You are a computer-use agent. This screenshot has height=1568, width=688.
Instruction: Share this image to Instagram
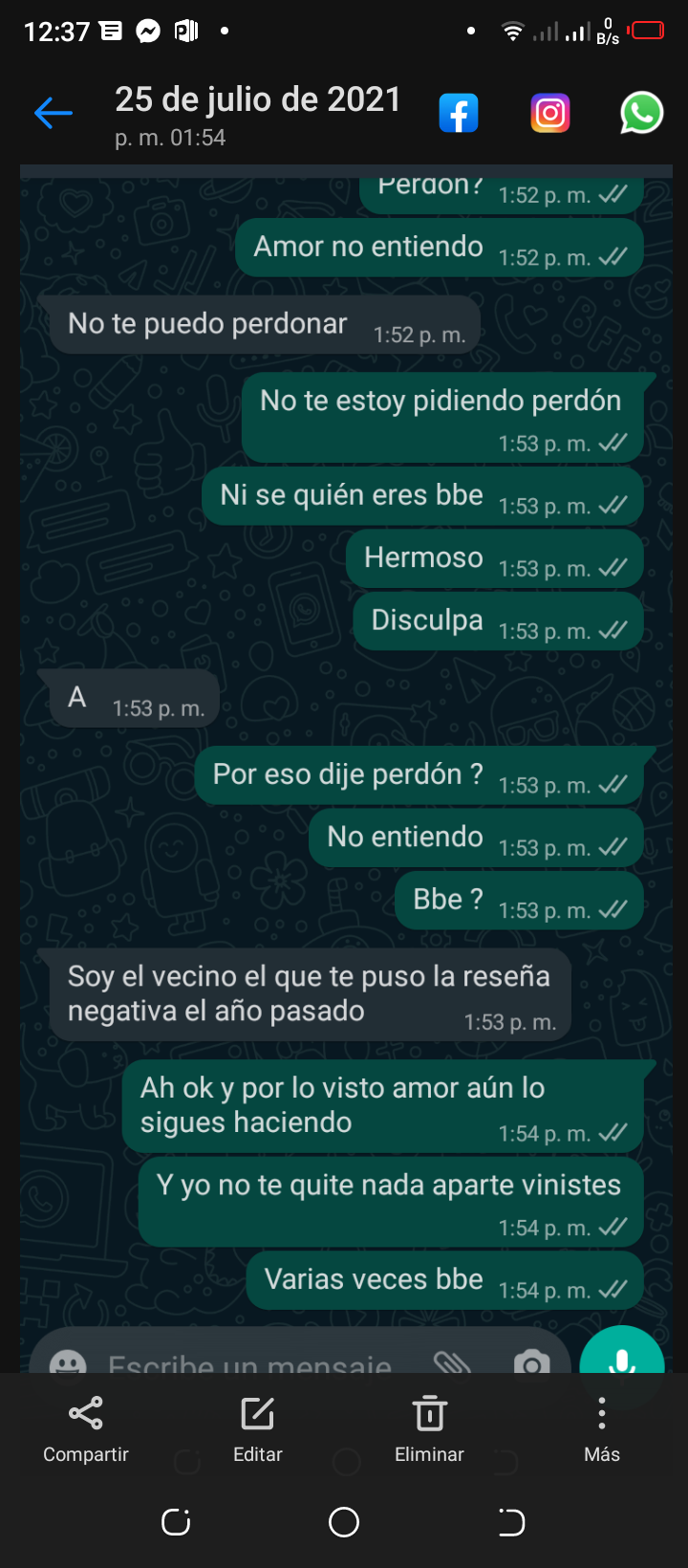pos(550,114)
